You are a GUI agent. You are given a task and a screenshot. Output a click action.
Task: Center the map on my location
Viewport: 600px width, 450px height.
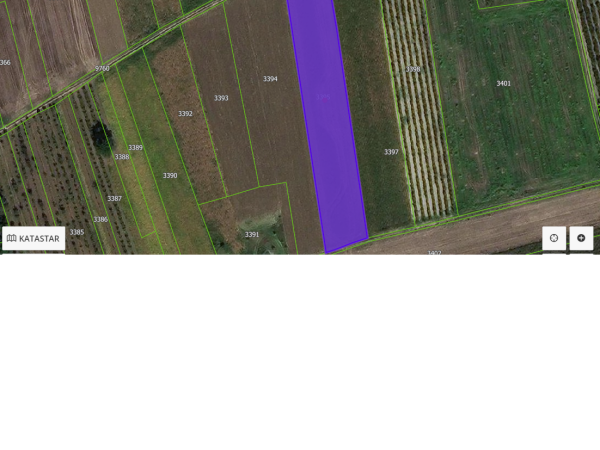pyautogui.click(x=554, y=238)
